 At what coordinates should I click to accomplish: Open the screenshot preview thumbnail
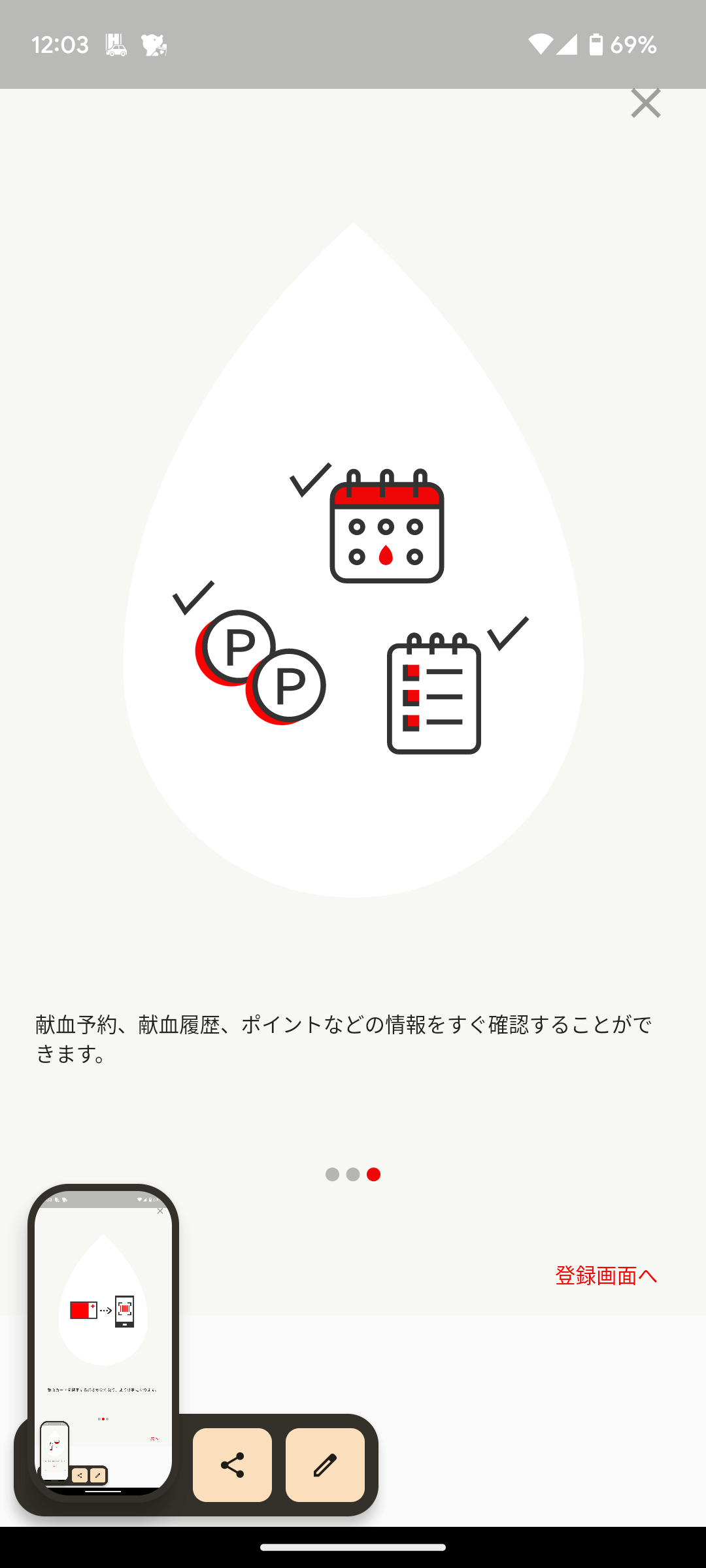[103, 1339]
